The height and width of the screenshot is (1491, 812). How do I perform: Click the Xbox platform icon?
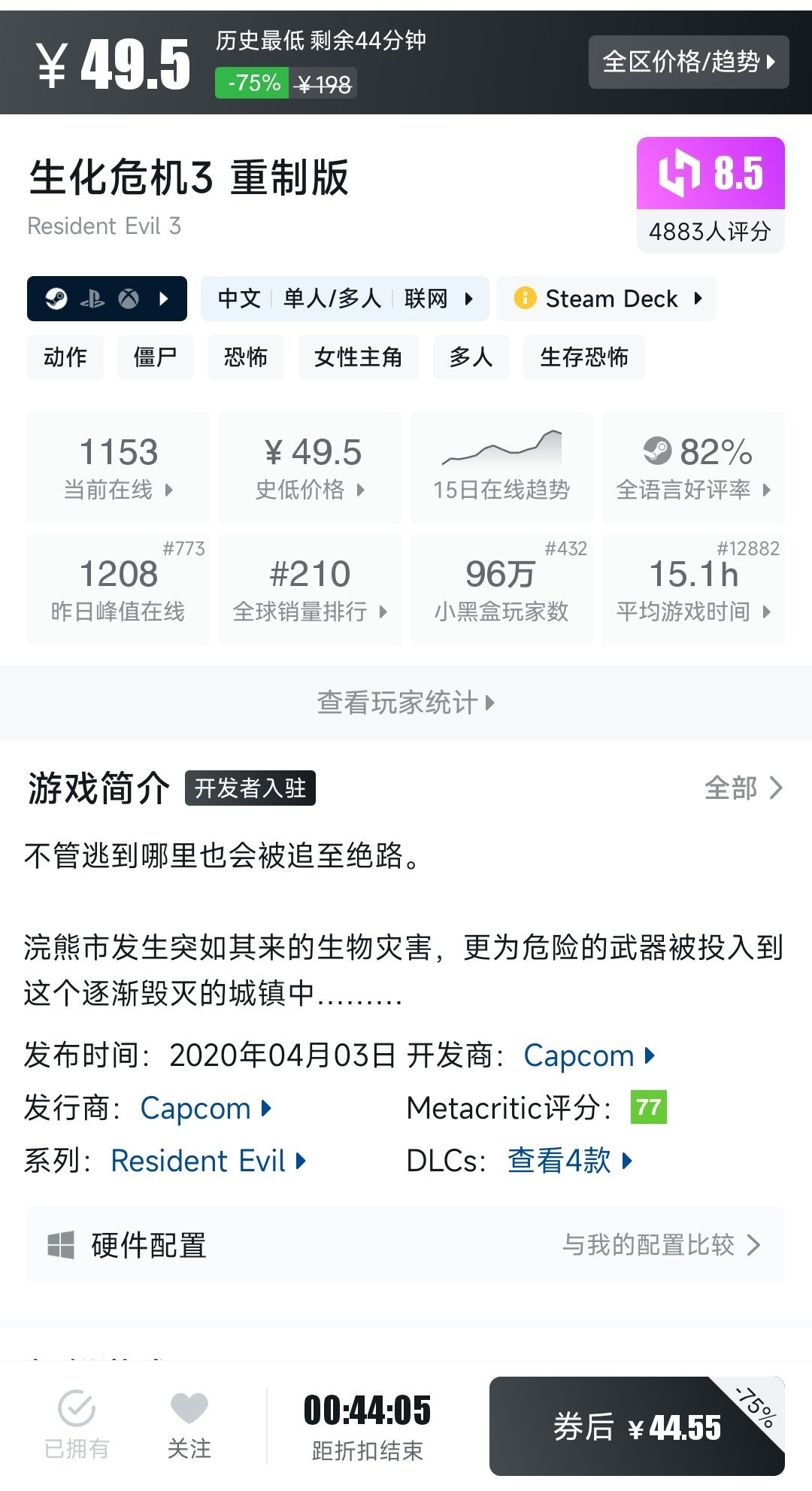[129, 299]
